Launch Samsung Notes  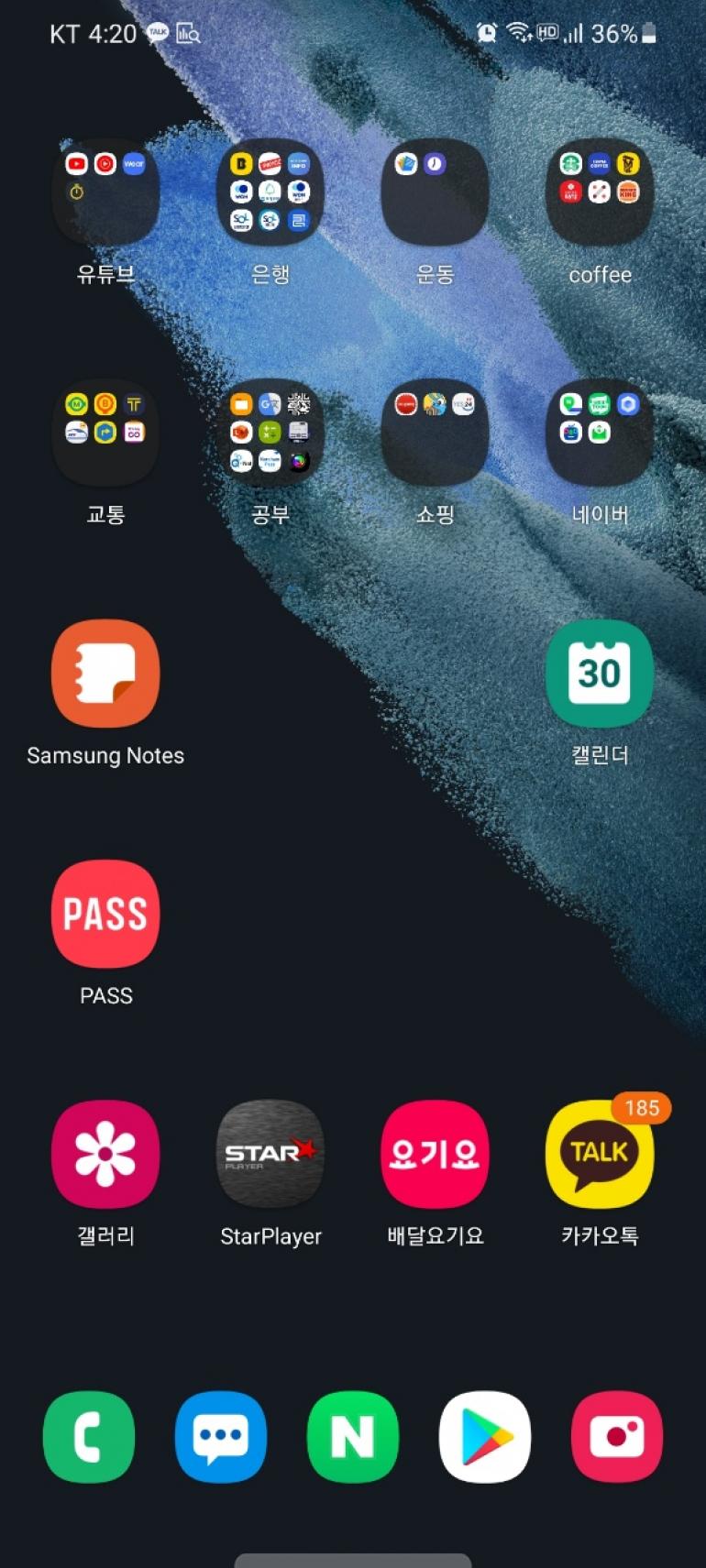coord(105,674)
